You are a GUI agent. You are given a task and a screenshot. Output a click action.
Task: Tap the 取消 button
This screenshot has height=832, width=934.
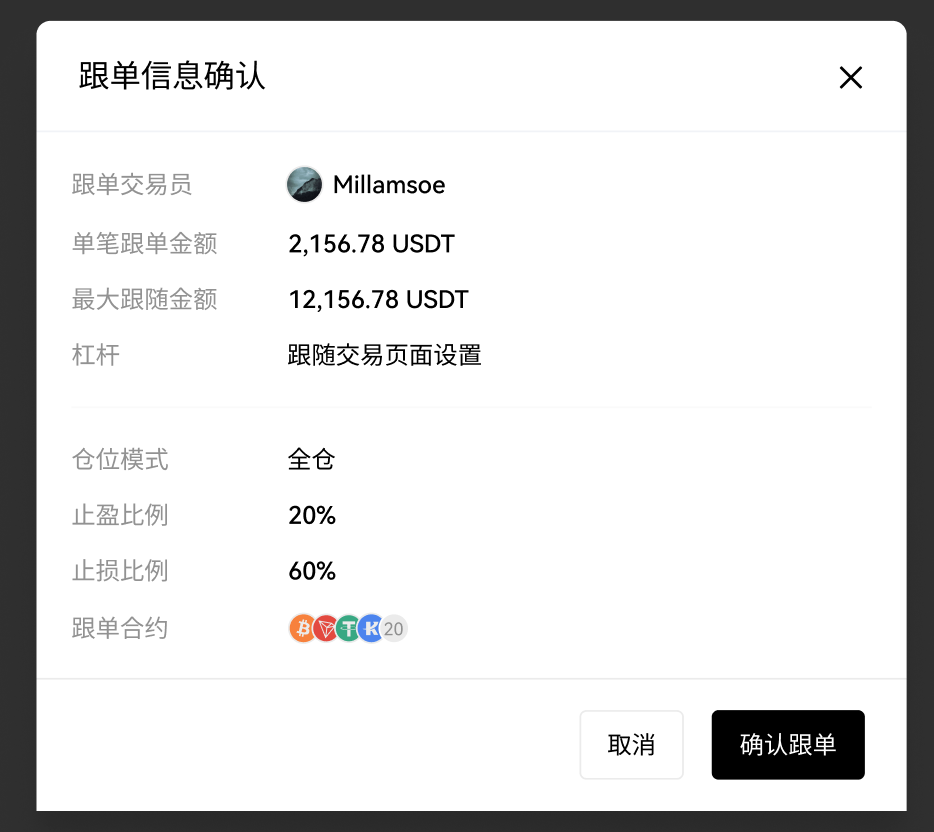631,745
